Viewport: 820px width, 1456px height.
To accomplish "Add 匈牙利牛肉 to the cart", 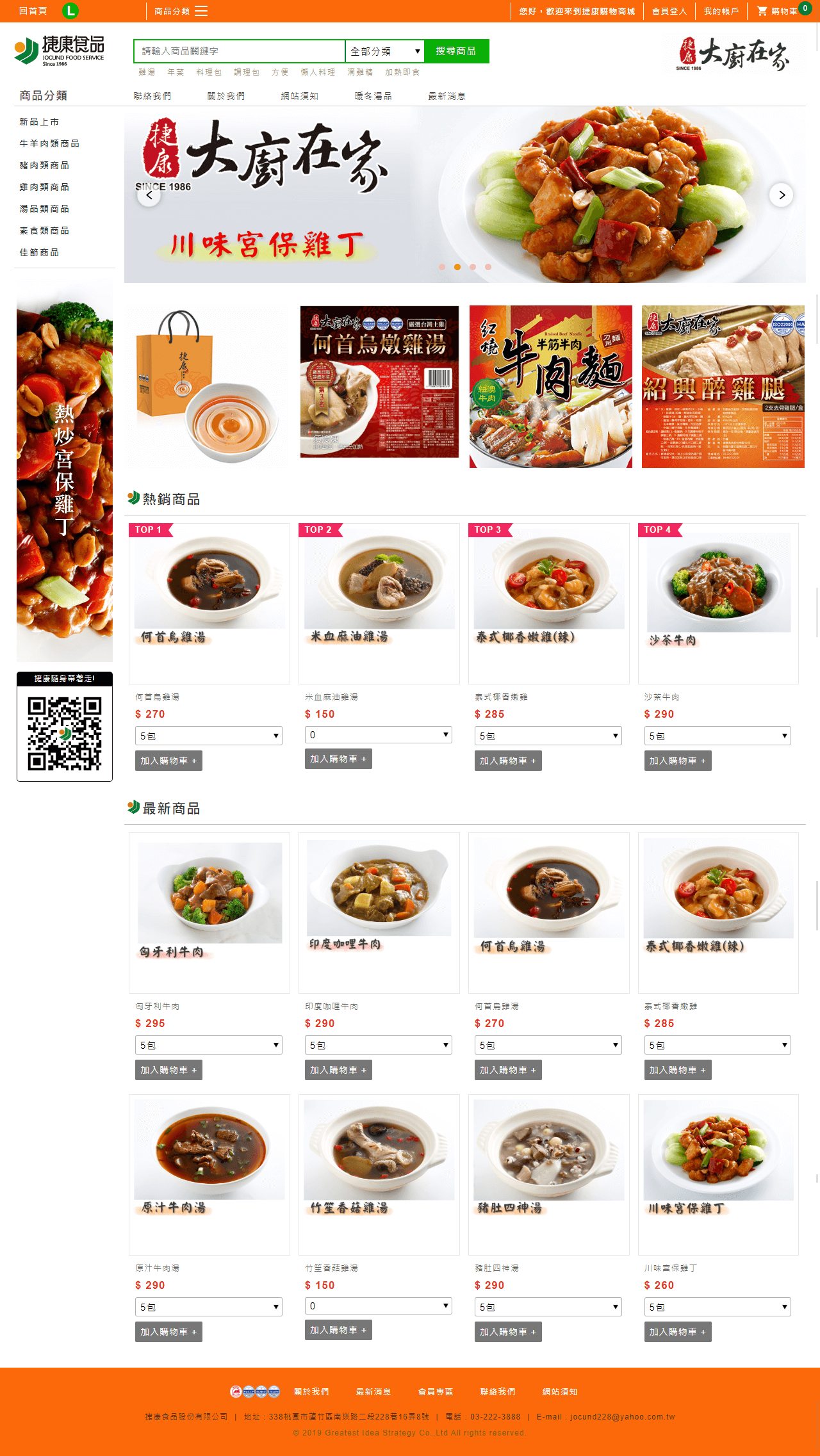I will tap(168, 1070).
